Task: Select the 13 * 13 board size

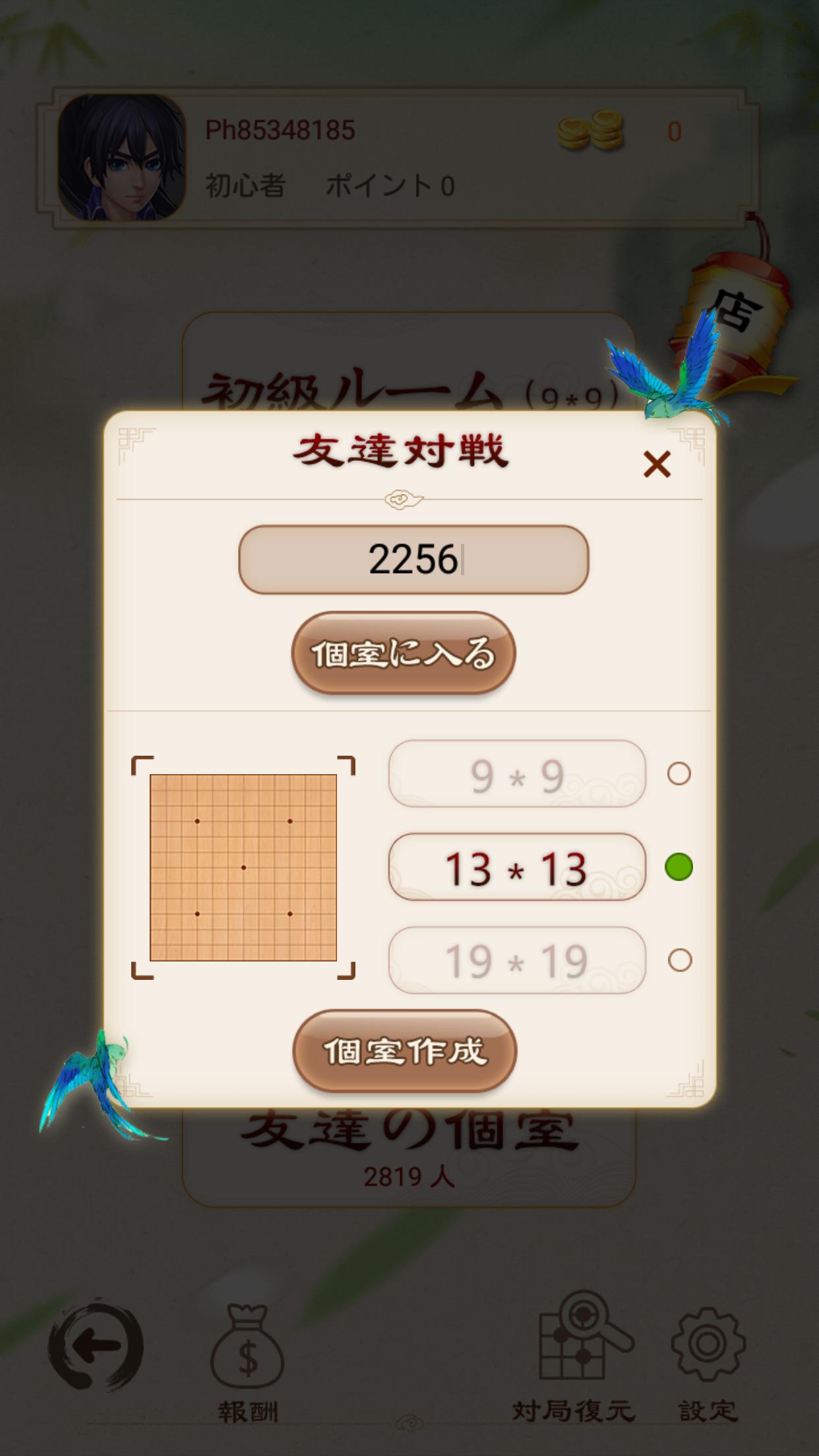Action: [x=517, y=867]
